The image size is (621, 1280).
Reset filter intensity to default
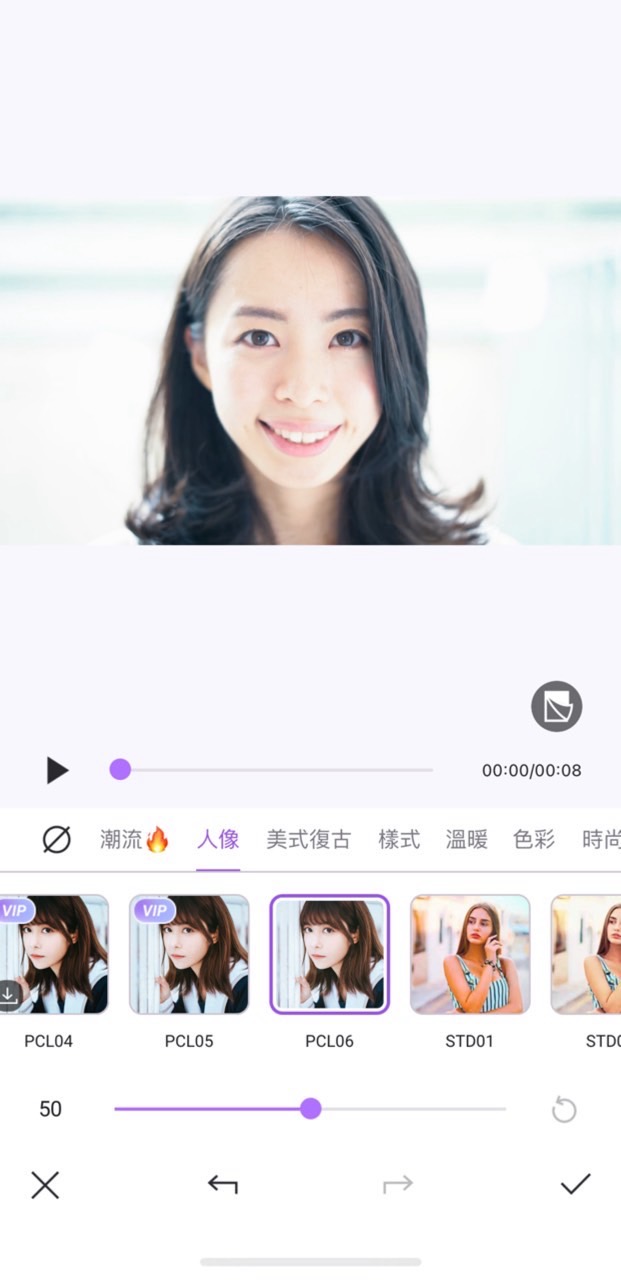(x=564, y=1109)
